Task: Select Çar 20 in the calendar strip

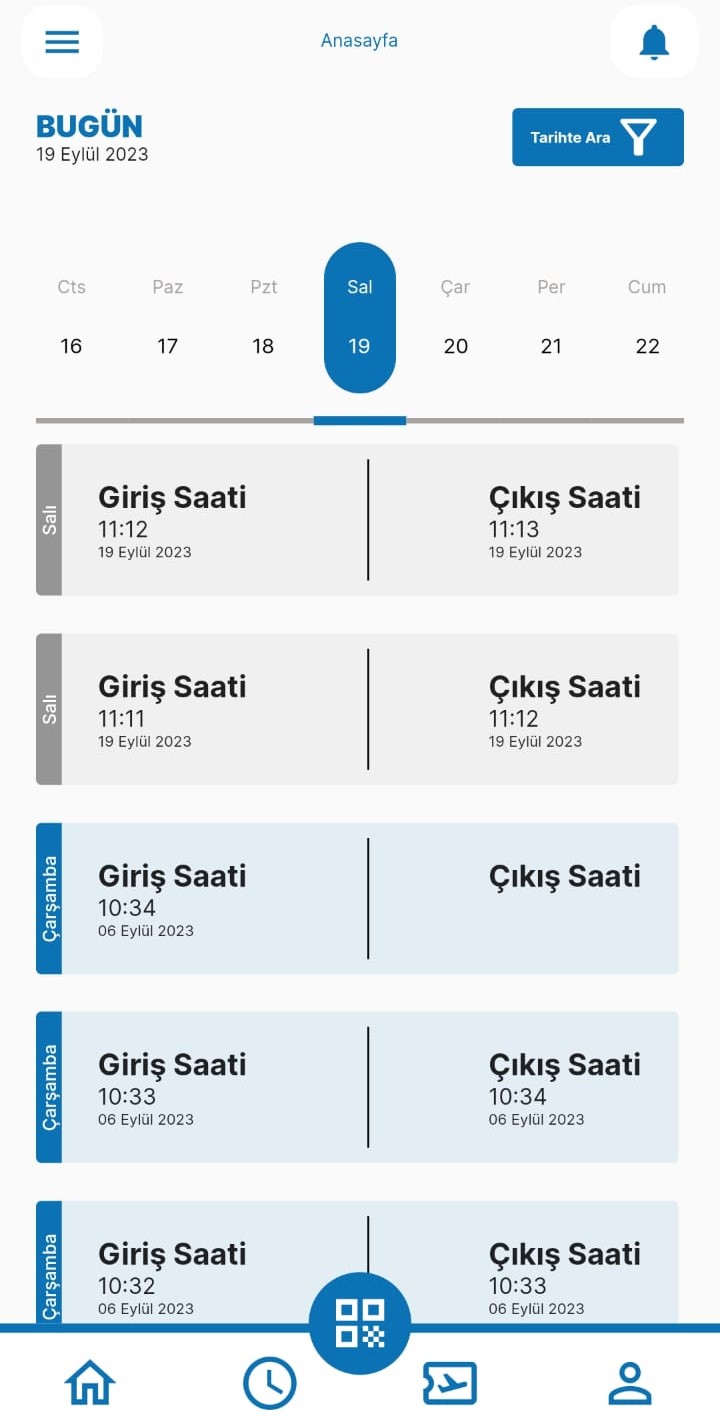Action: click(455, 318)
